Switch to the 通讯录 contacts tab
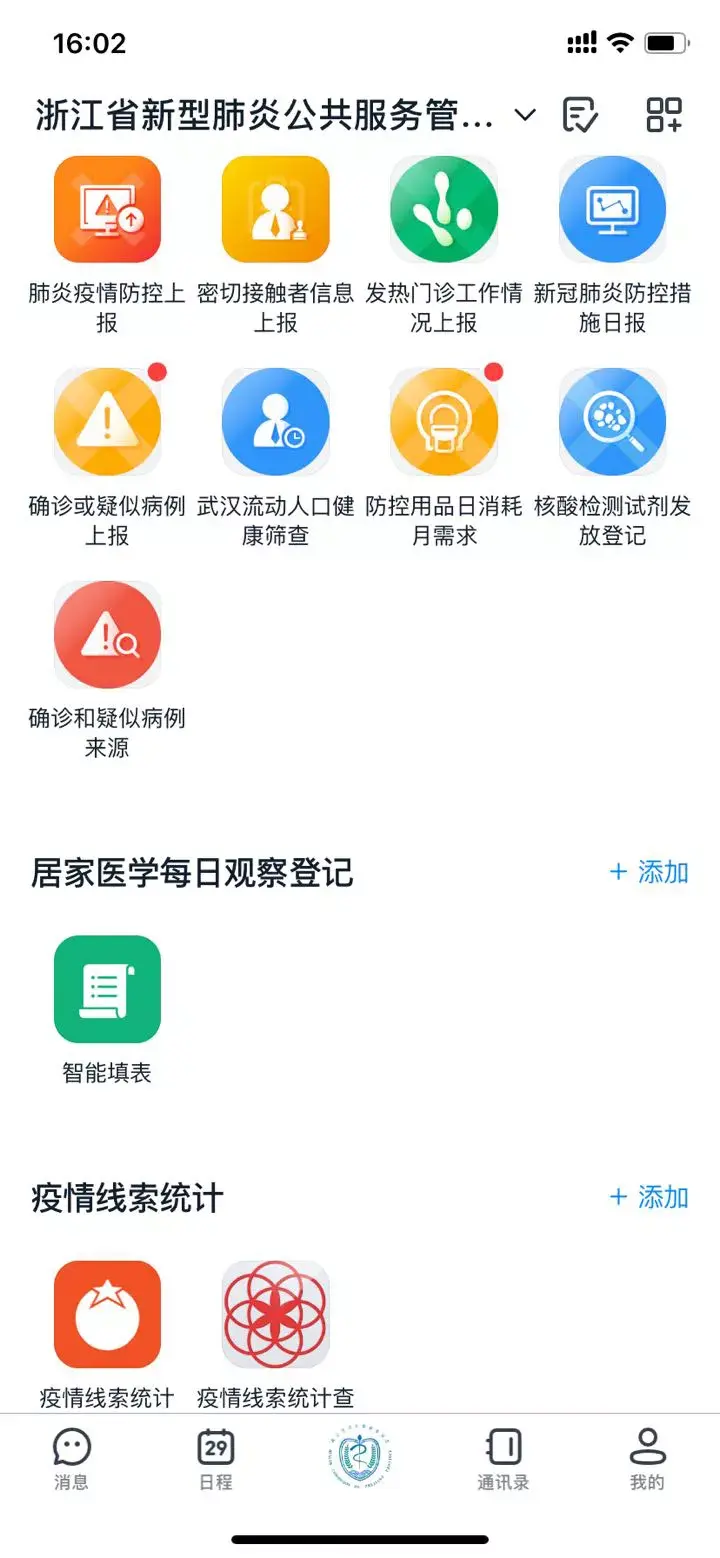 (503, 1460)
